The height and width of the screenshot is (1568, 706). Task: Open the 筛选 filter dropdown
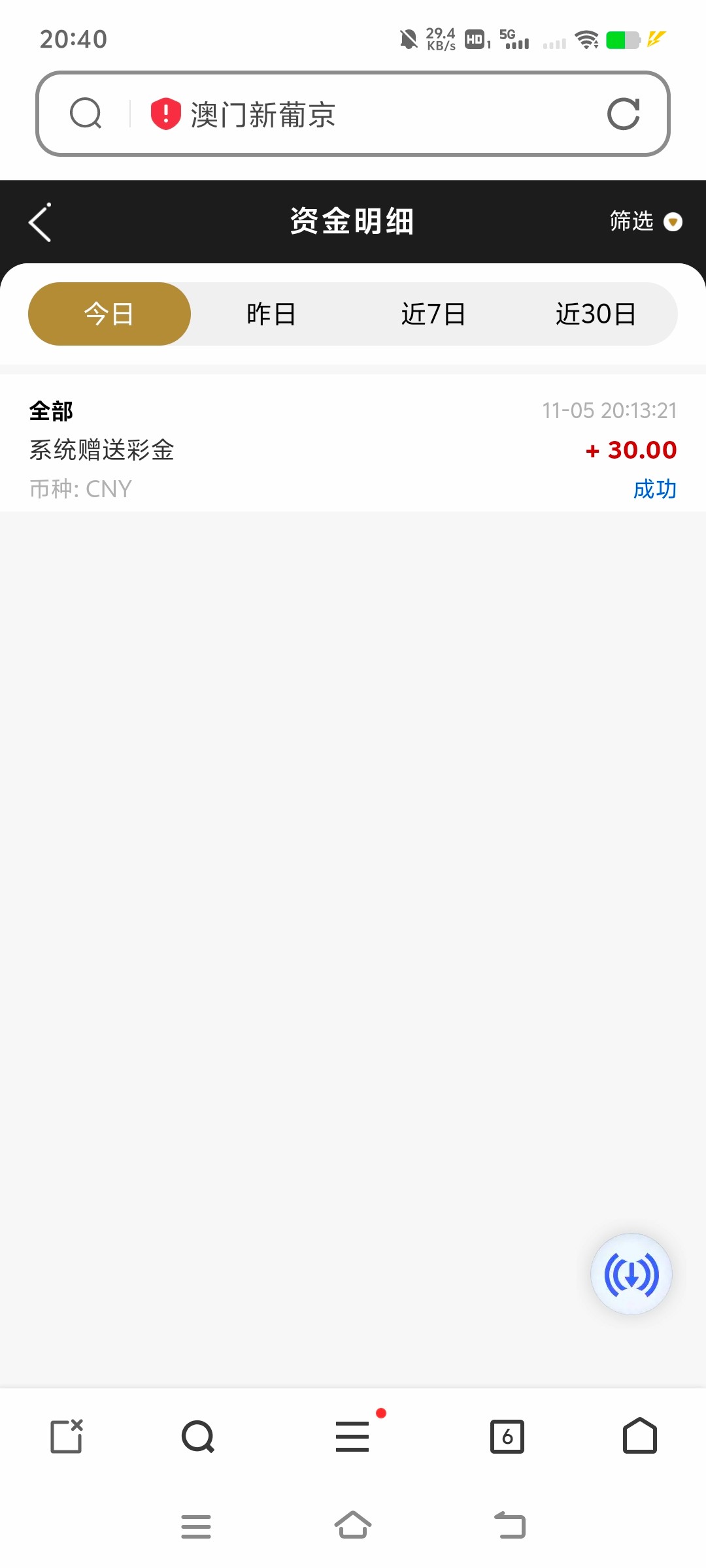click(645, 221)
